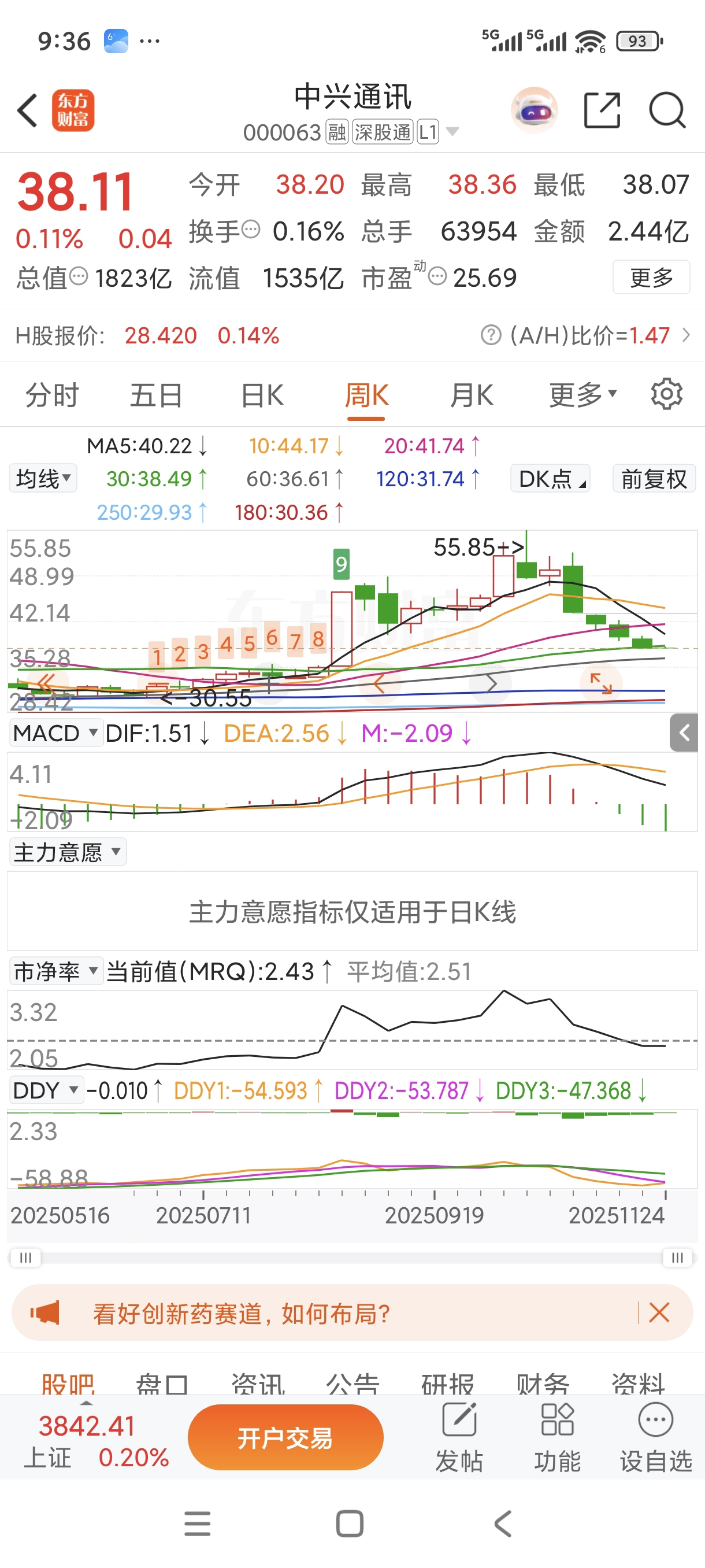705x1568 pixels.
Task: Tap 更多 to show more quote data
Action: (651, 278)
